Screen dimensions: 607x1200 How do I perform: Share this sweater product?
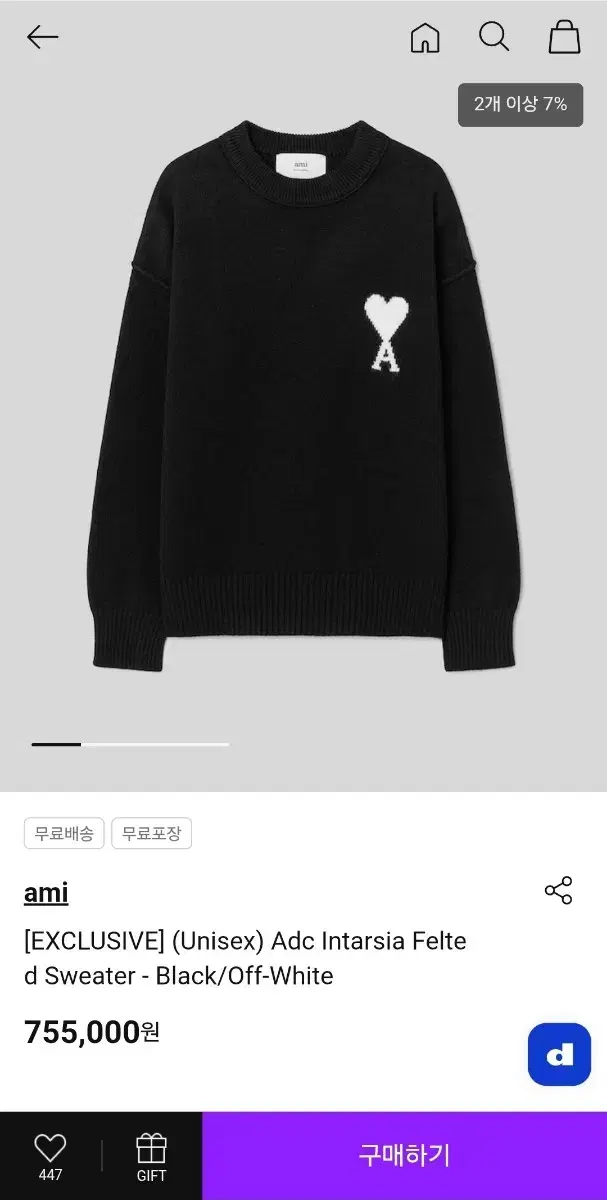coord(558,890)
